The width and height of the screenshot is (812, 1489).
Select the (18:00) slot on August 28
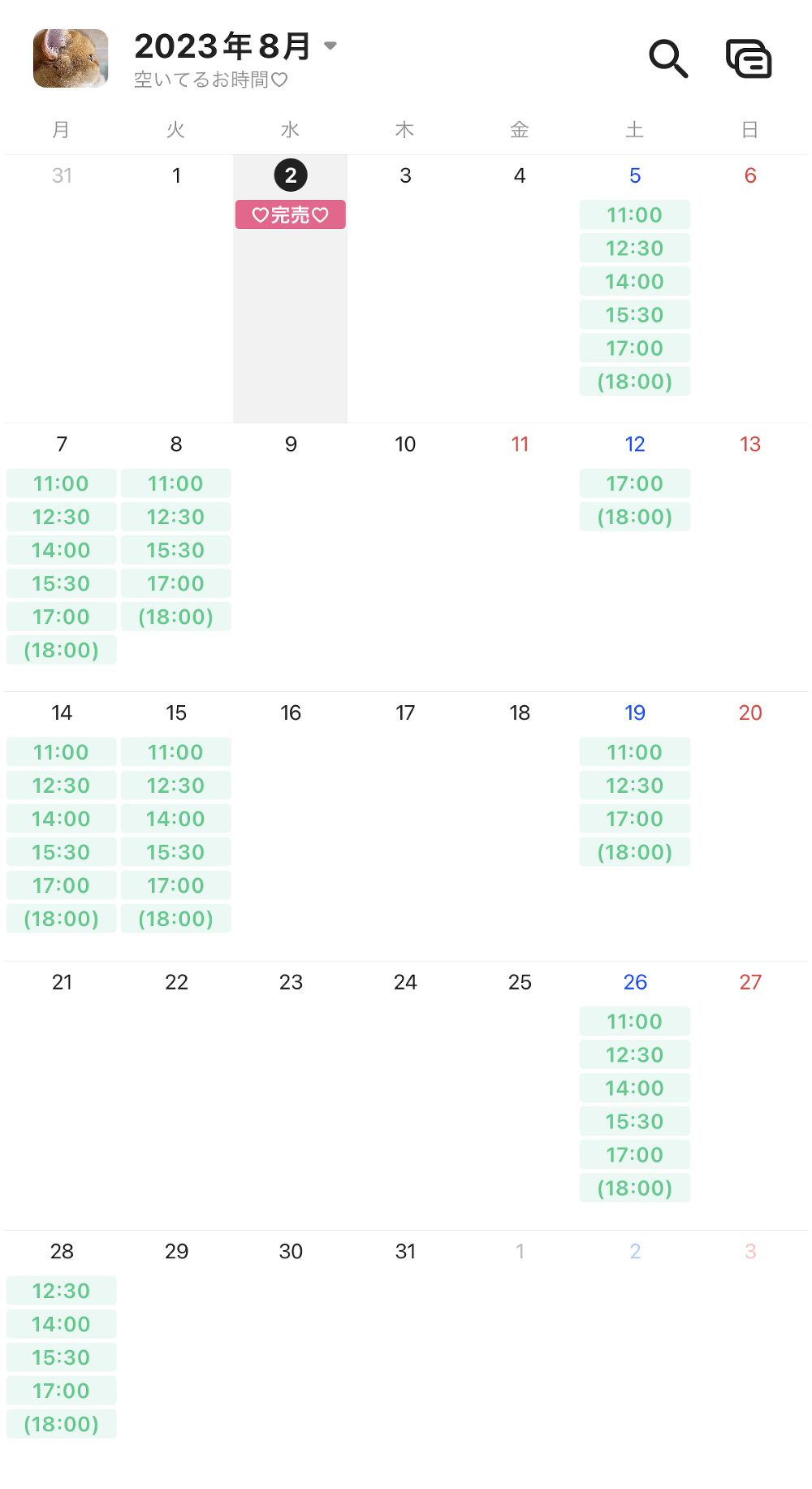(x=62, y=1424)
